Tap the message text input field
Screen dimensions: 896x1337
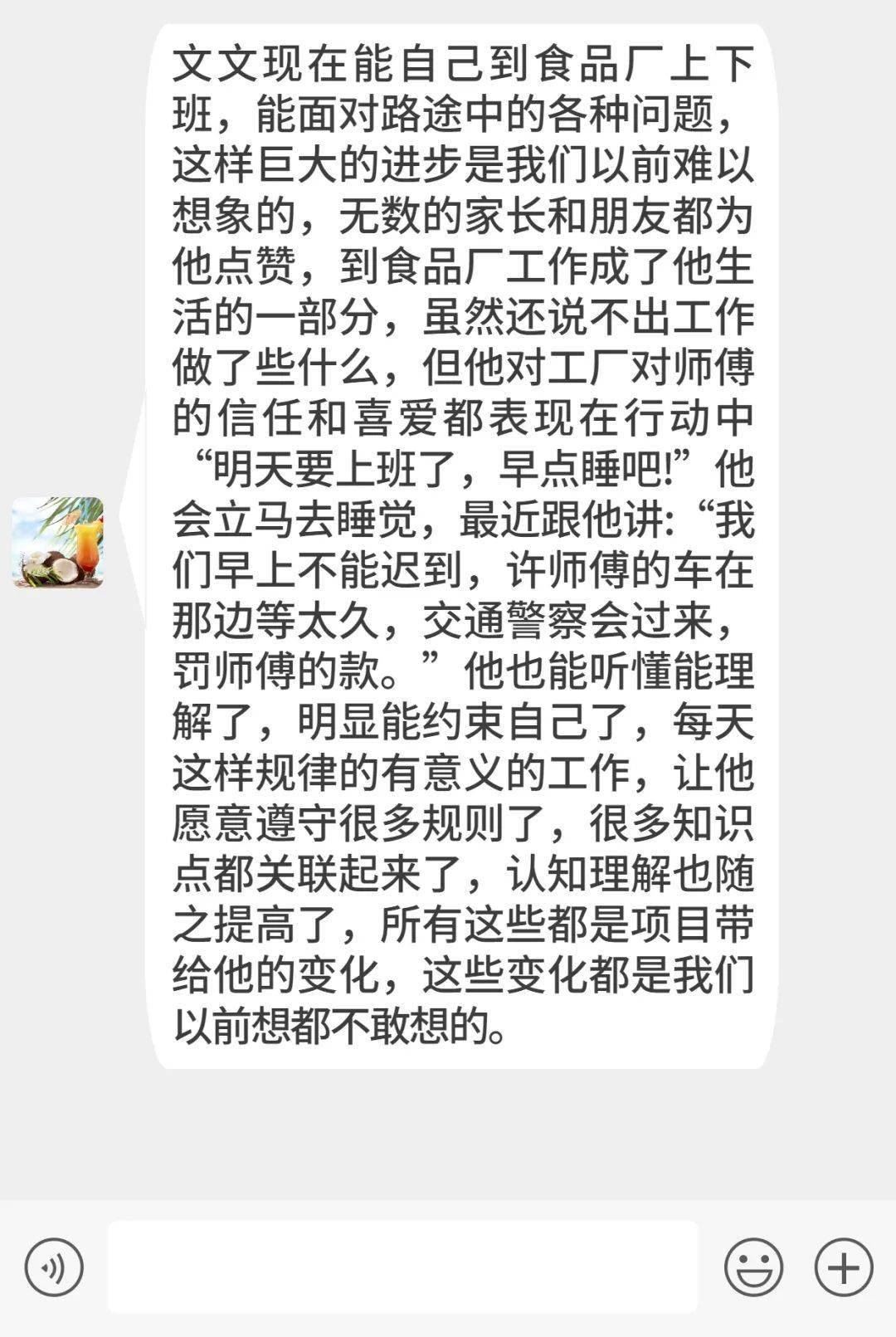click(x=402, y=1266)
